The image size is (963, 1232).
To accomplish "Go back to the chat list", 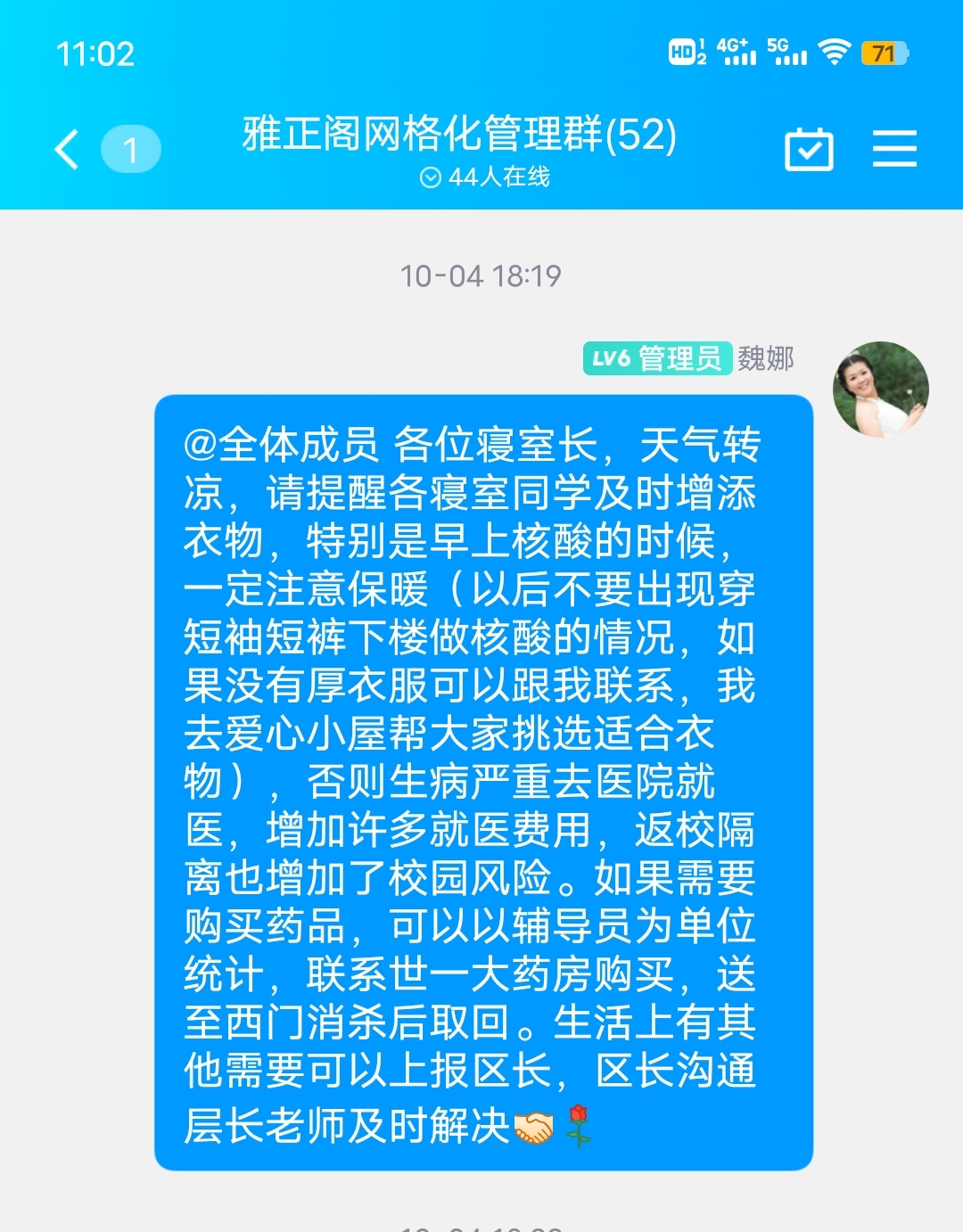I will pos(68,149).
